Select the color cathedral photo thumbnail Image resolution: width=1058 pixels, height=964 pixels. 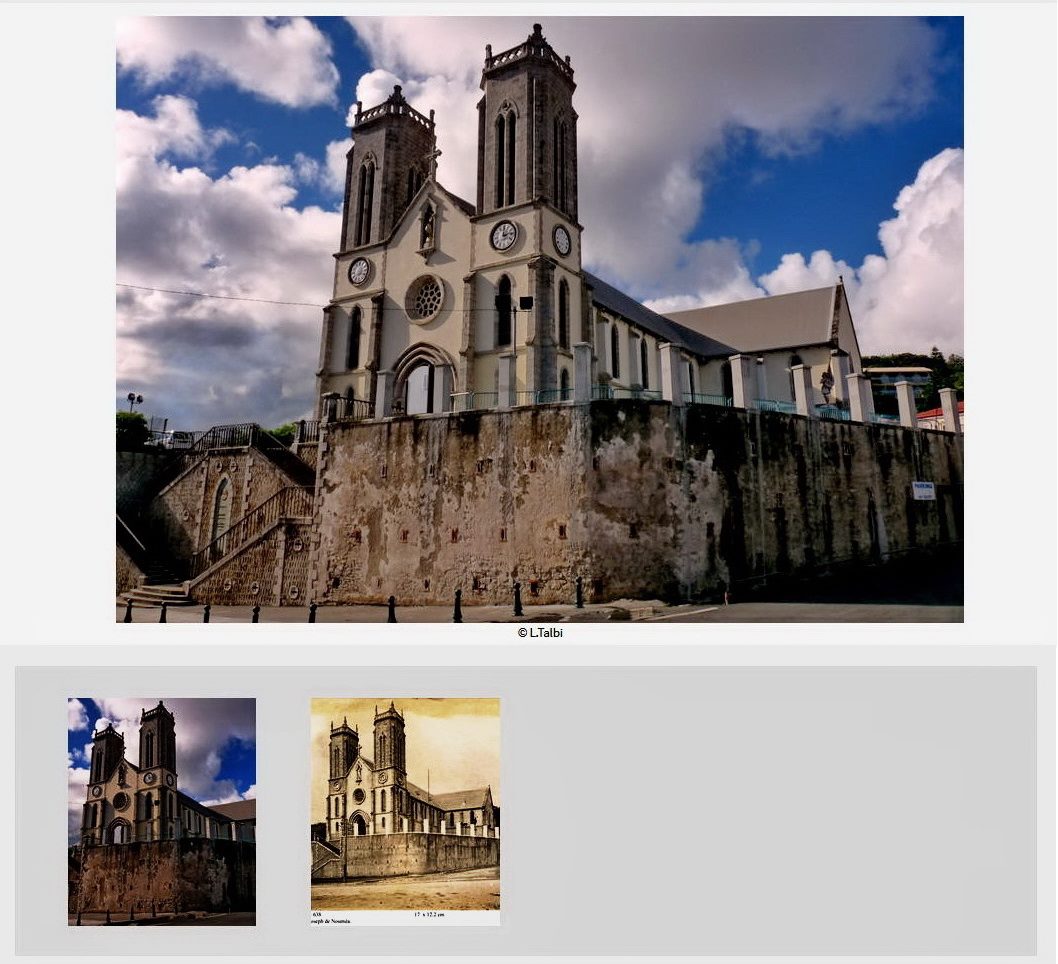[162, 811]
